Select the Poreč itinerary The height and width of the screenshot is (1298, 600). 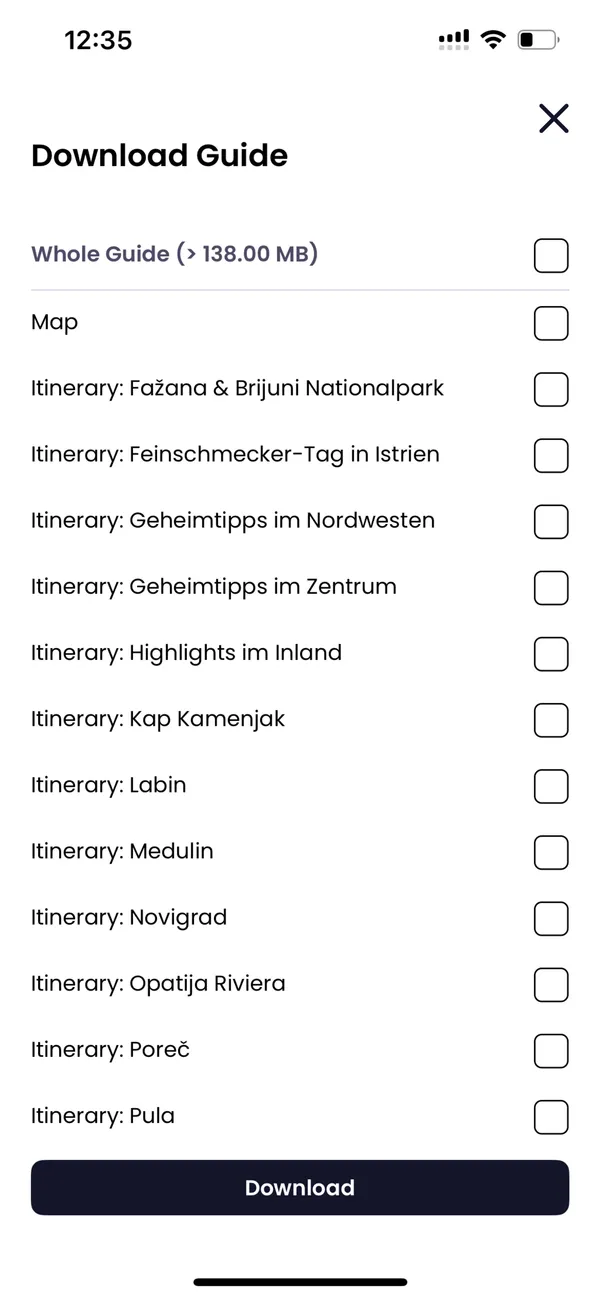coord(551,1050)
